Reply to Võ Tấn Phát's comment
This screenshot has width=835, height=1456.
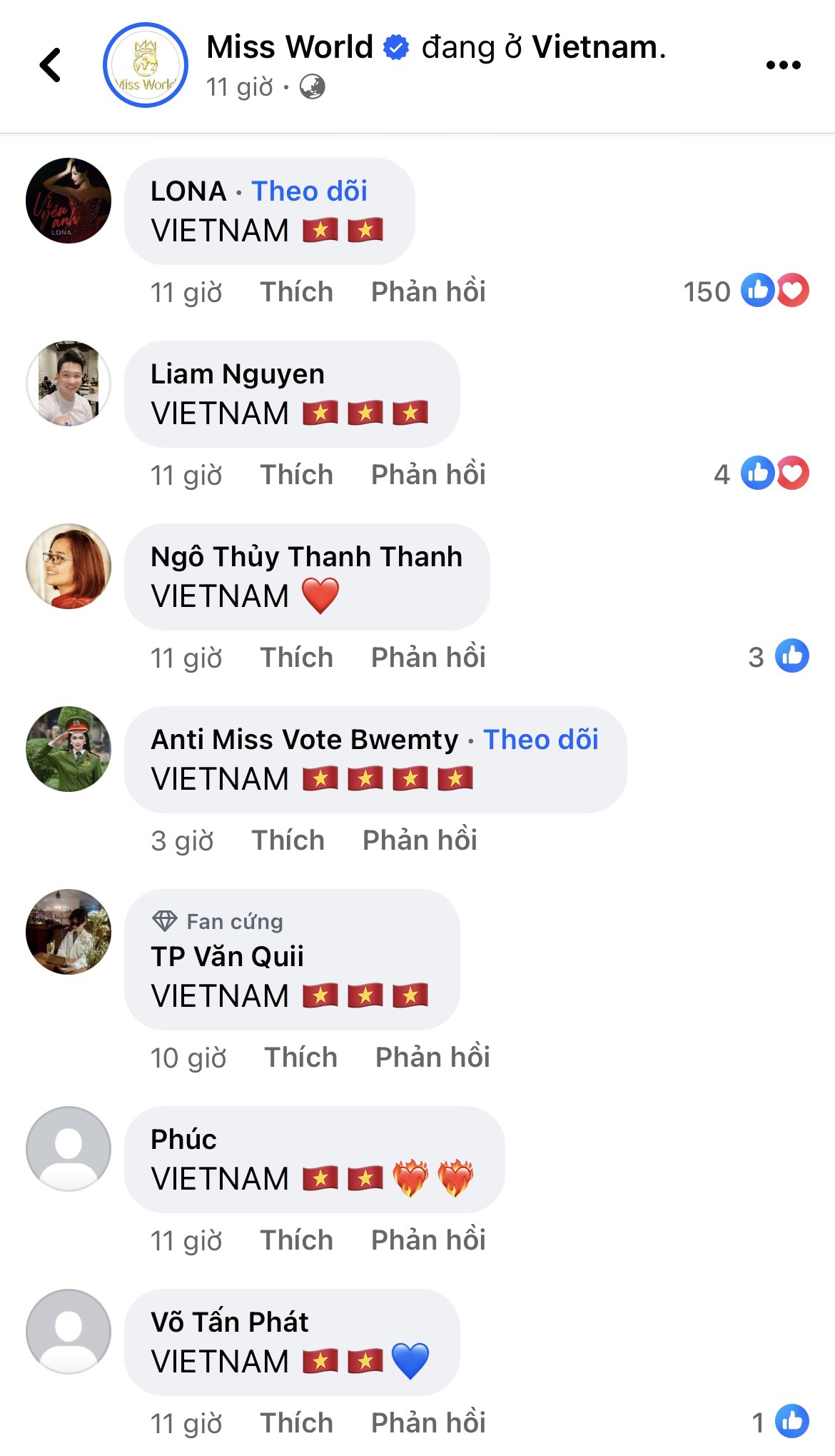[x=428, y=1422]
